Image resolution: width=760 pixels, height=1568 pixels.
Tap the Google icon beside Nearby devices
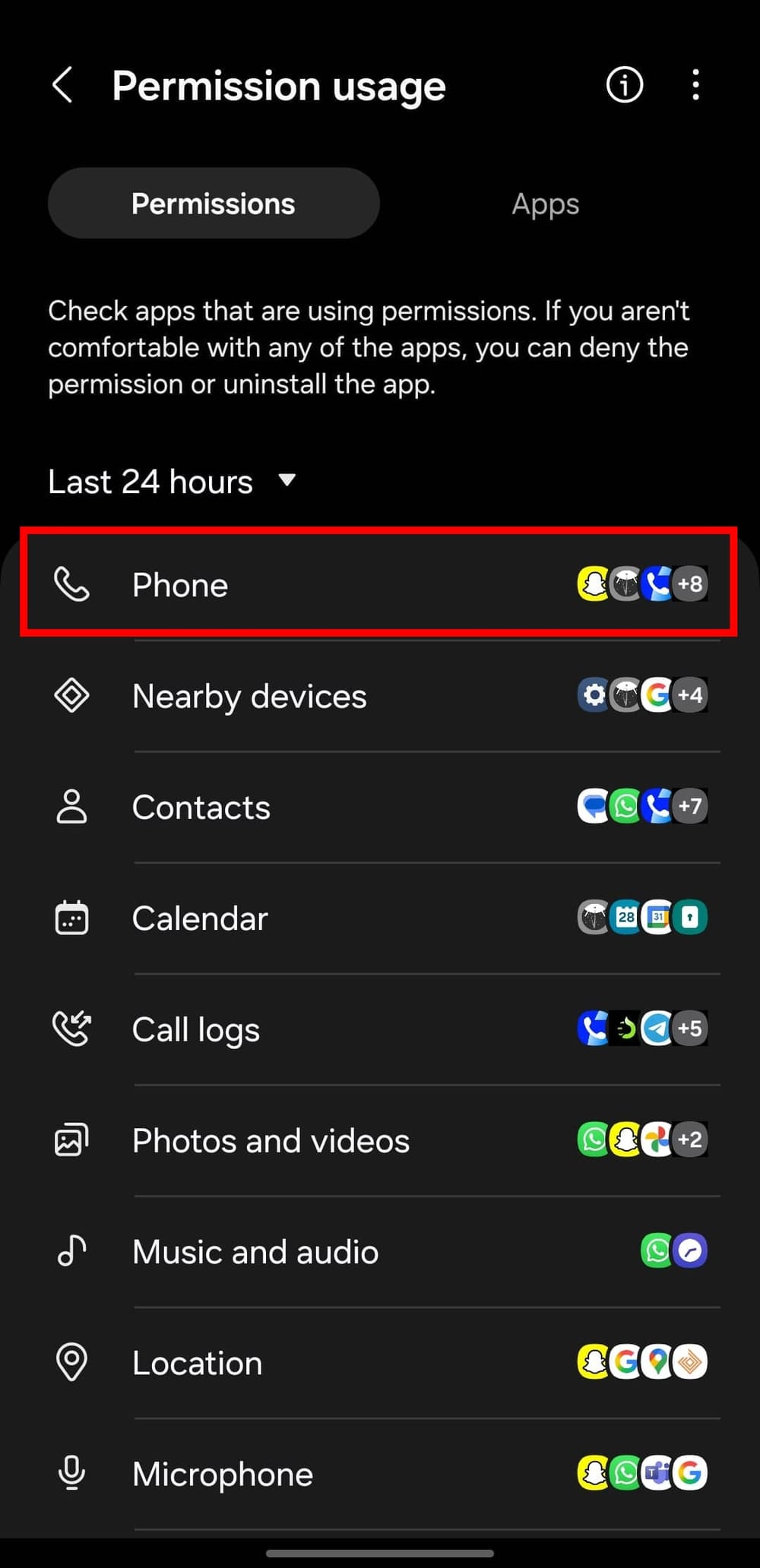tap(656, 695)
